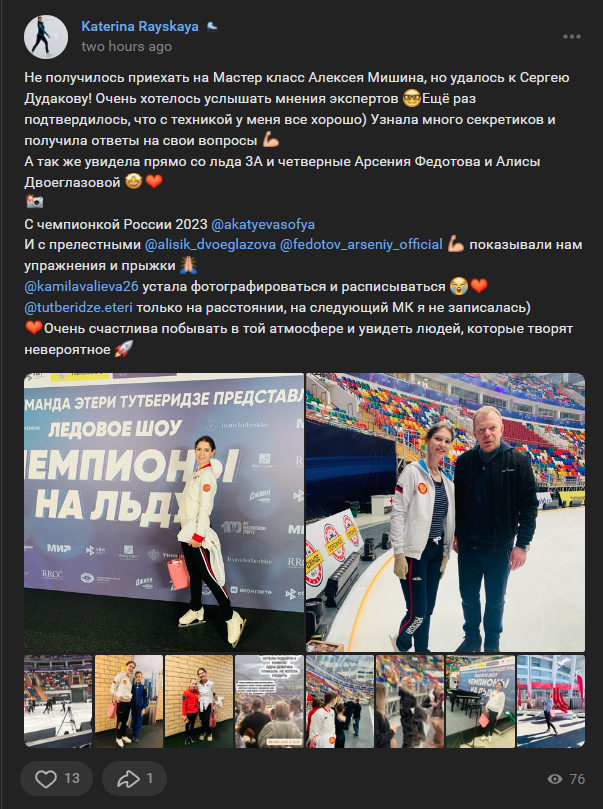
Task: Open Katerina Rayskaya's profile name
Action: click(140, 26)
